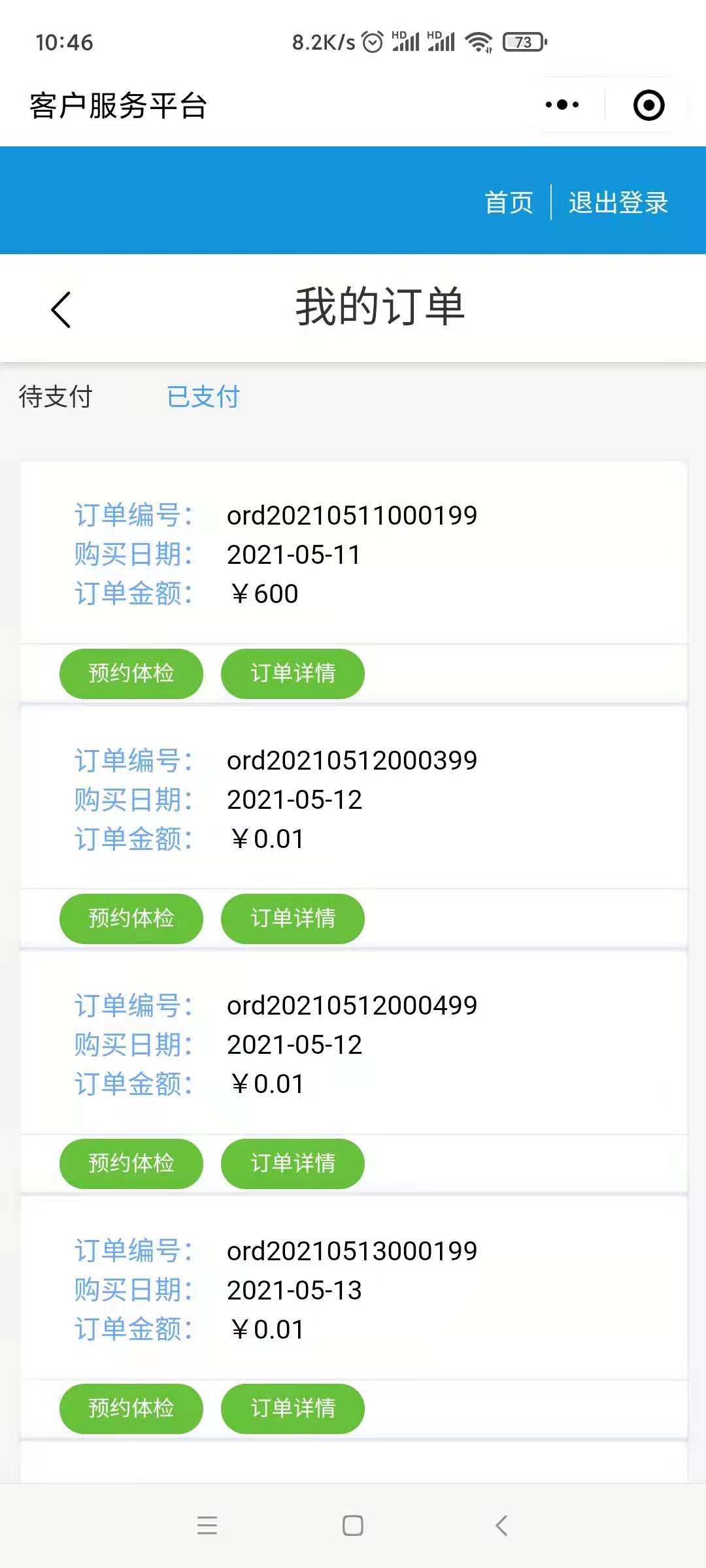
Task: Switch to the 待支付 tab
Action: (55, 396)
